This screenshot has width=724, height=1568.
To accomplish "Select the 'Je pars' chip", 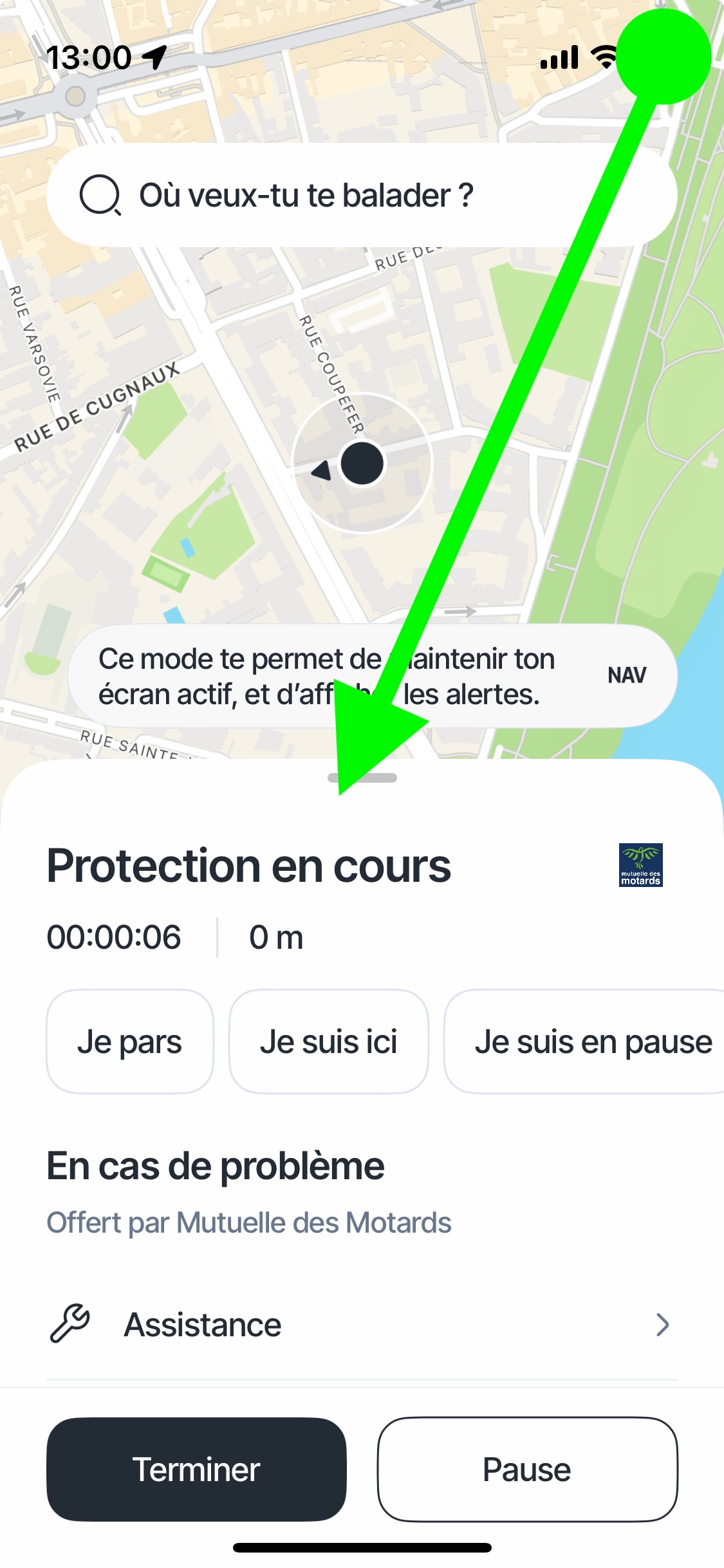I will [129, 1041].
